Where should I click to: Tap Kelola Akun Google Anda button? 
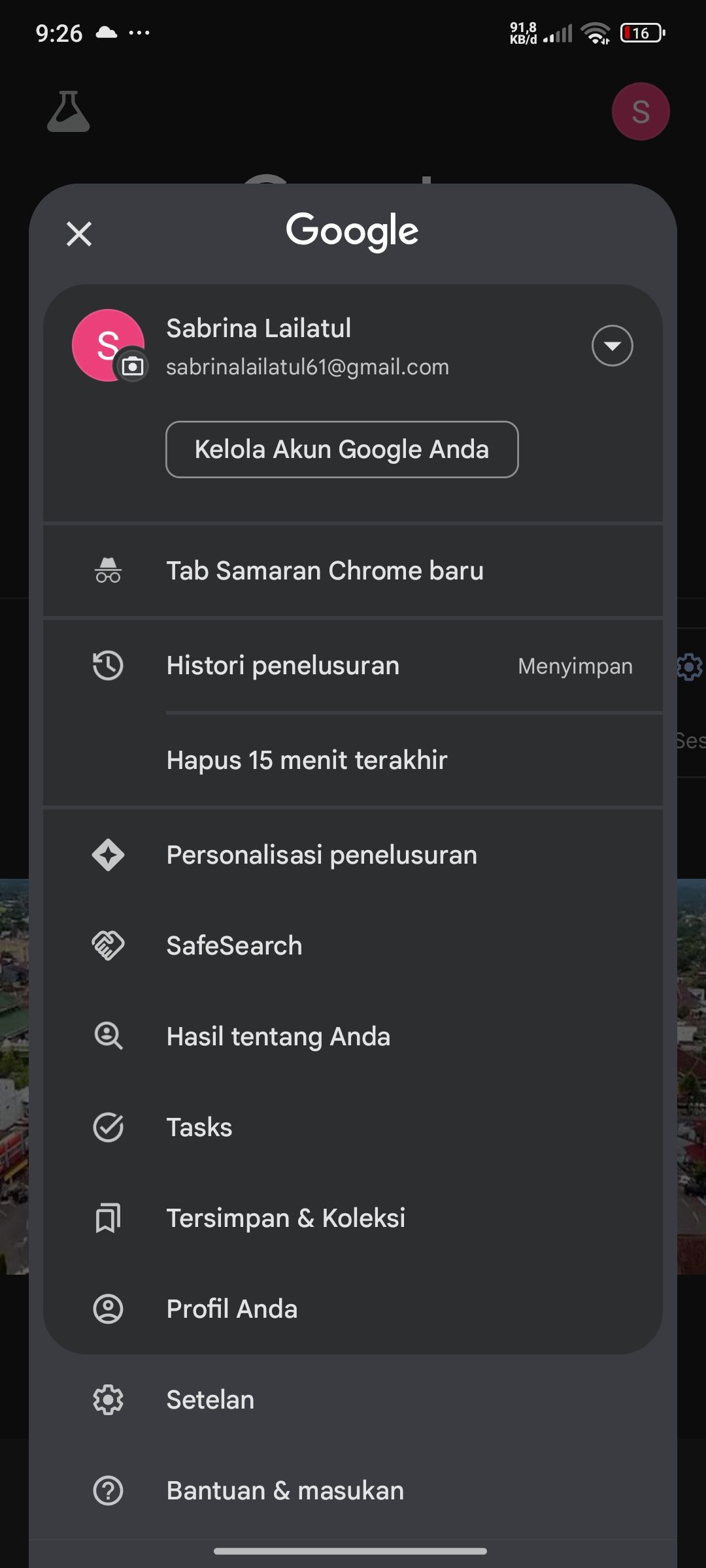click(342, 449)
